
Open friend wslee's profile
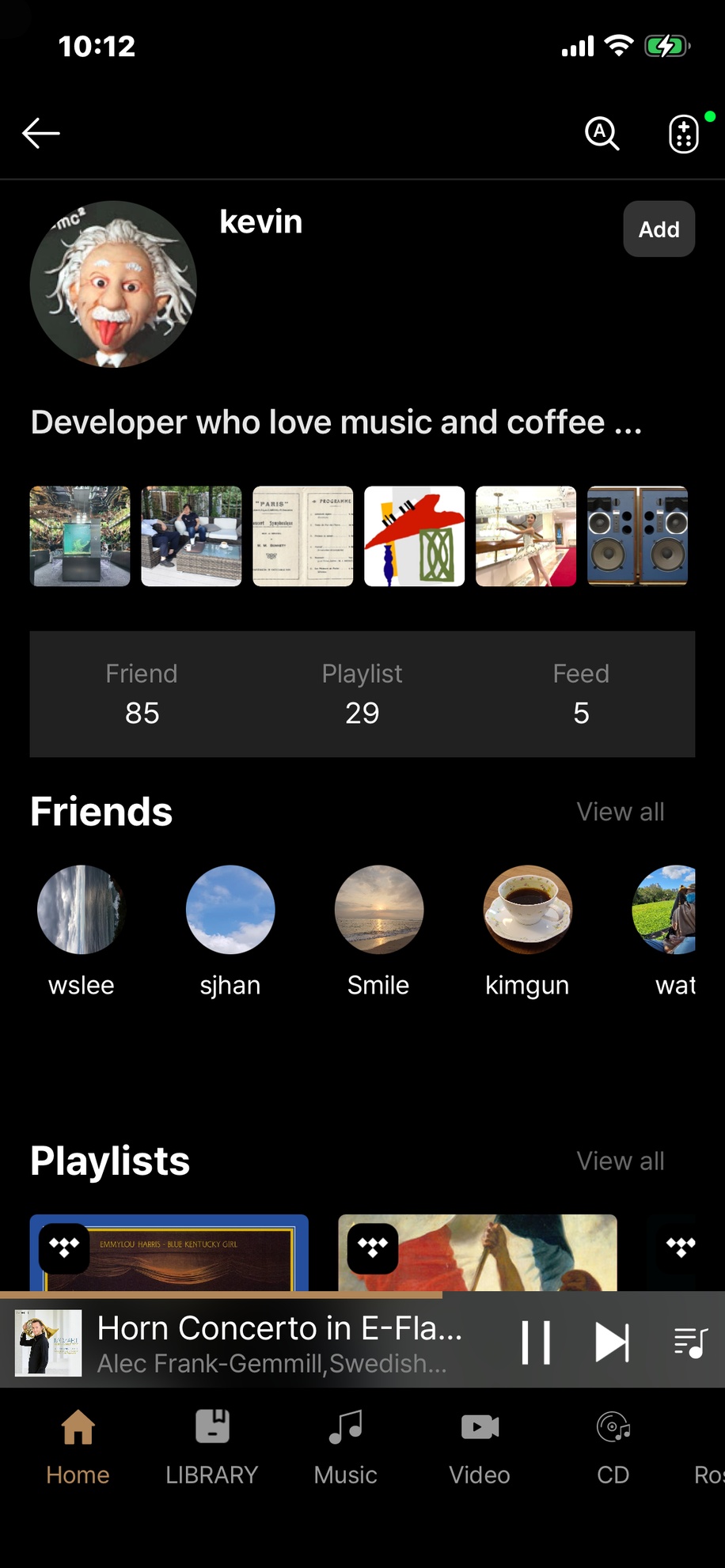point(82,910)
